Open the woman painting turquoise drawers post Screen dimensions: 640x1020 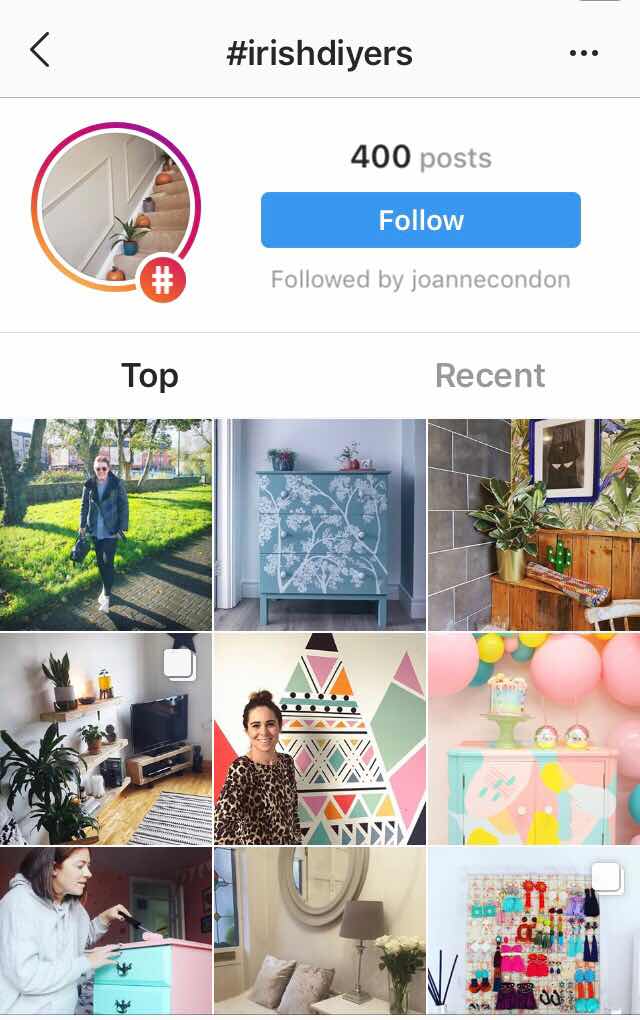click(105, 932)
